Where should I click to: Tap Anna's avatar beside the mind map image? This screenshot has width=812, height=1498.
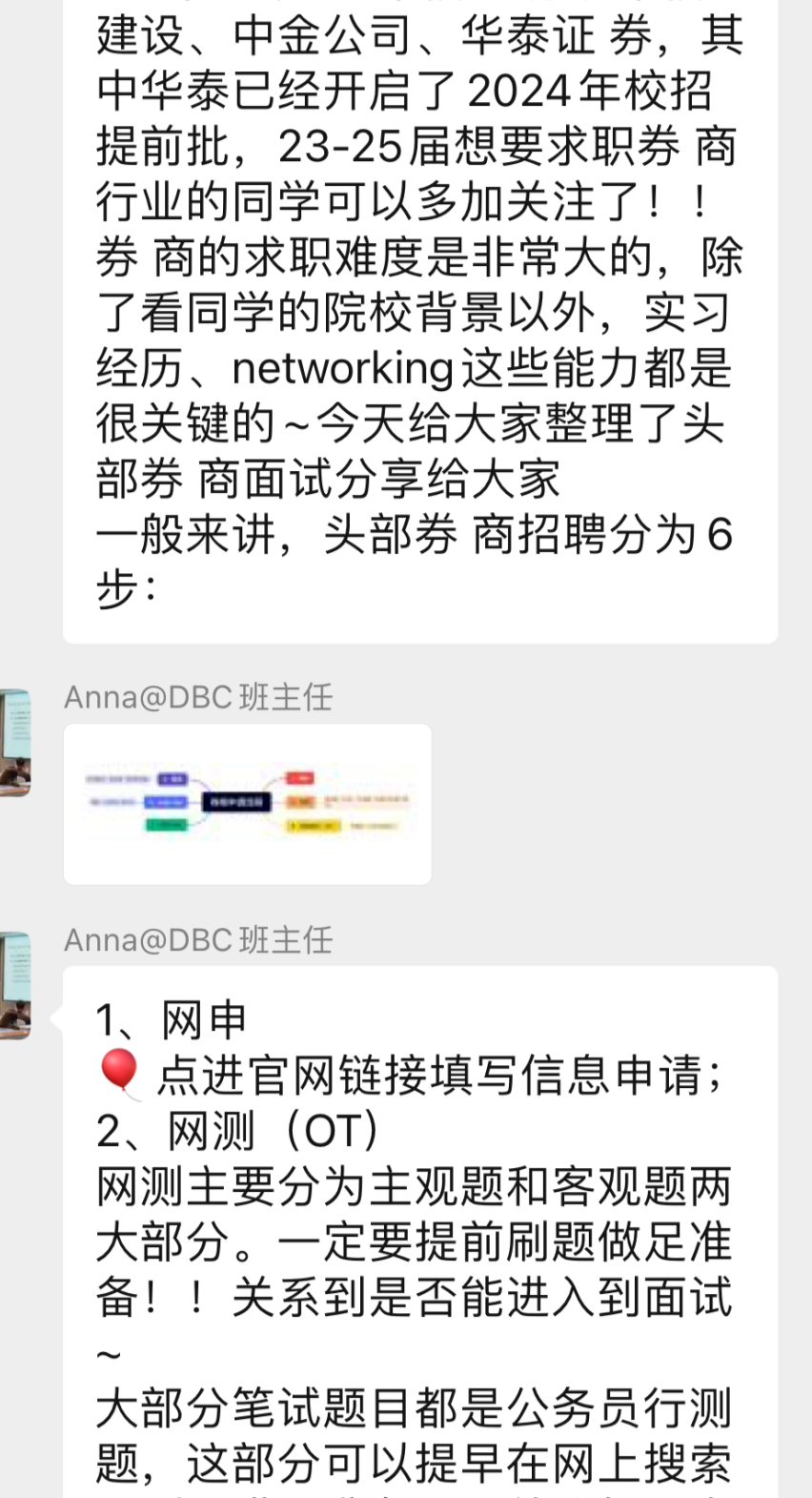pyautogui.click(x=15, y=743)
